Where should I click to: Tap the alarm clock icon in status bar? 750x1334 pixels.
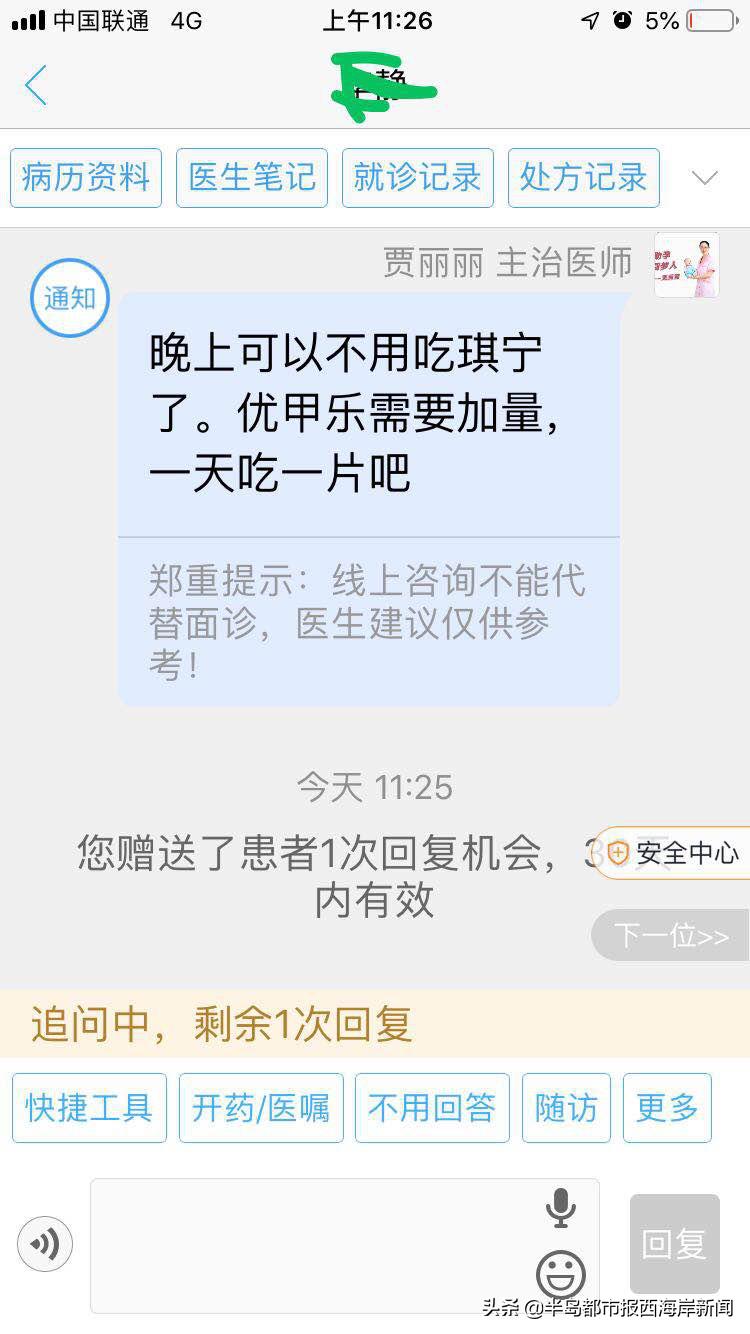[x=622, y=20]
